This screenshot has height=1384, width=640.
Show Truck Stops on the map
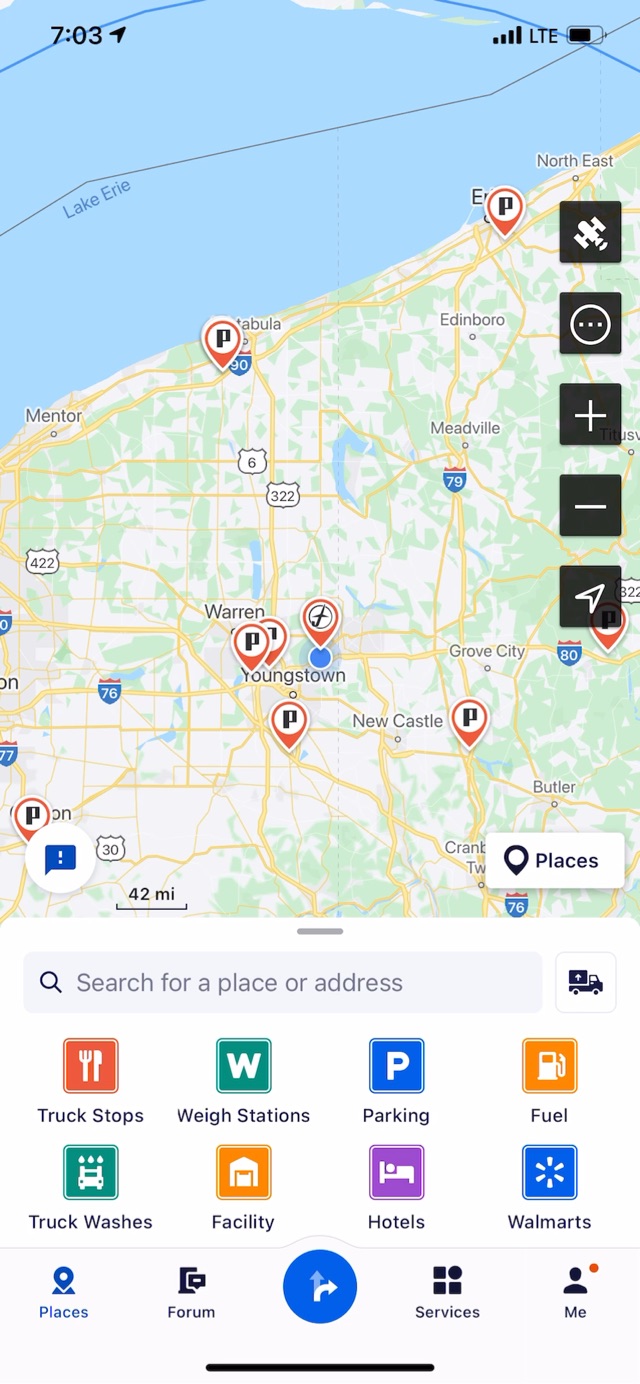point(91,1081)
